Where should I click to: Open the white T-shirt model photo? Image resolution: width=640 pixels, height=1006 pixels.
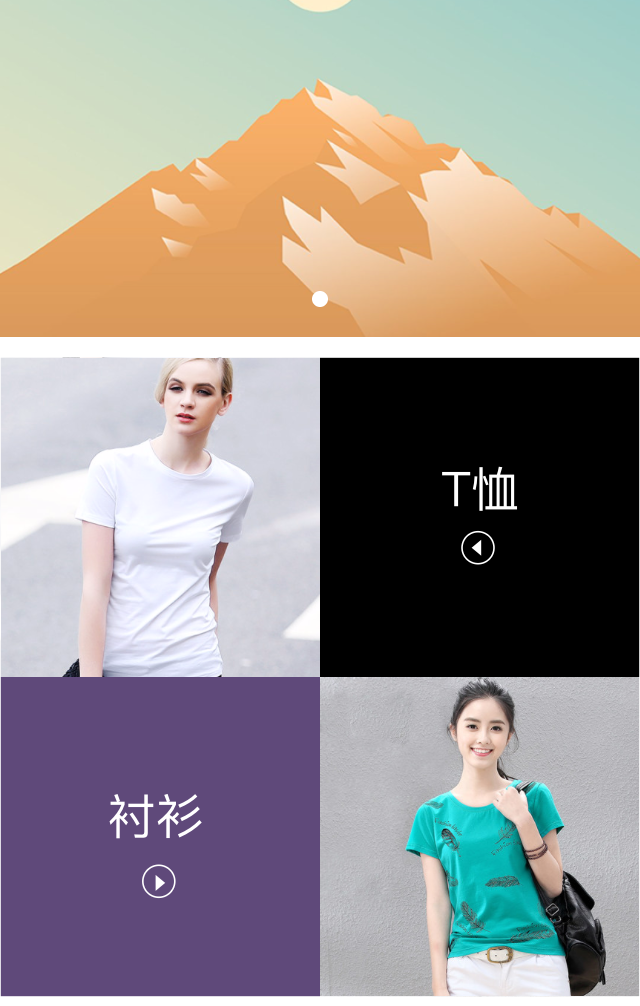point(160,517)
